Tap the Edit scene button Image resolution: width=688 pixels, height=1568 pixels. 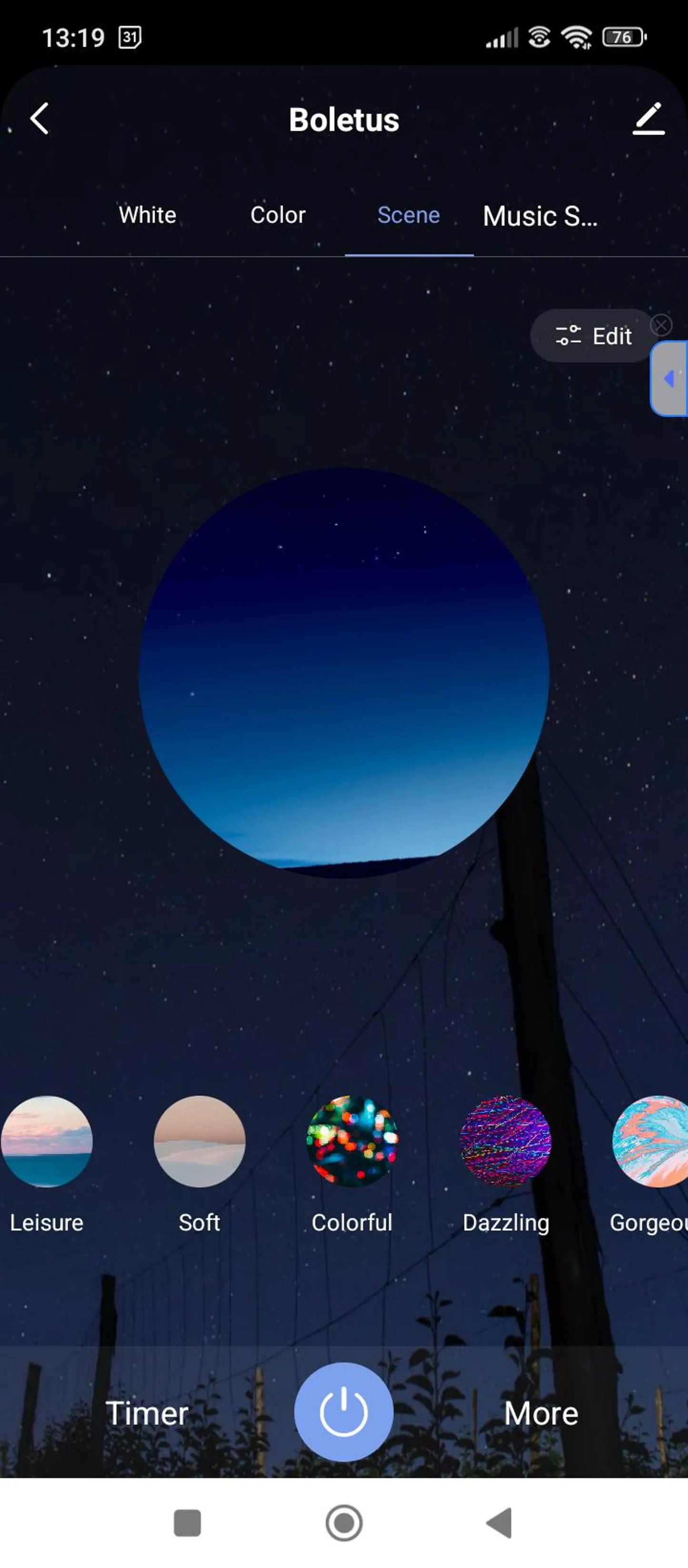click(592, 336)
